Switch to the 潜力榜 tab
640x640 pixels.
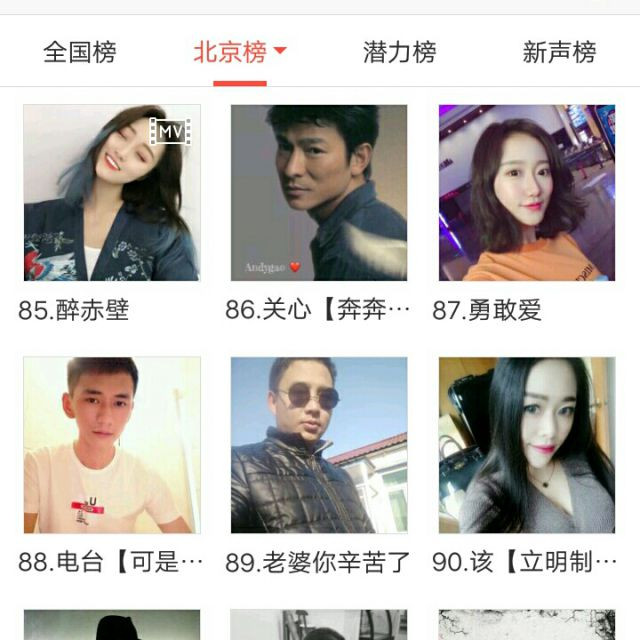pyautogui.click(x=399, y=52)
